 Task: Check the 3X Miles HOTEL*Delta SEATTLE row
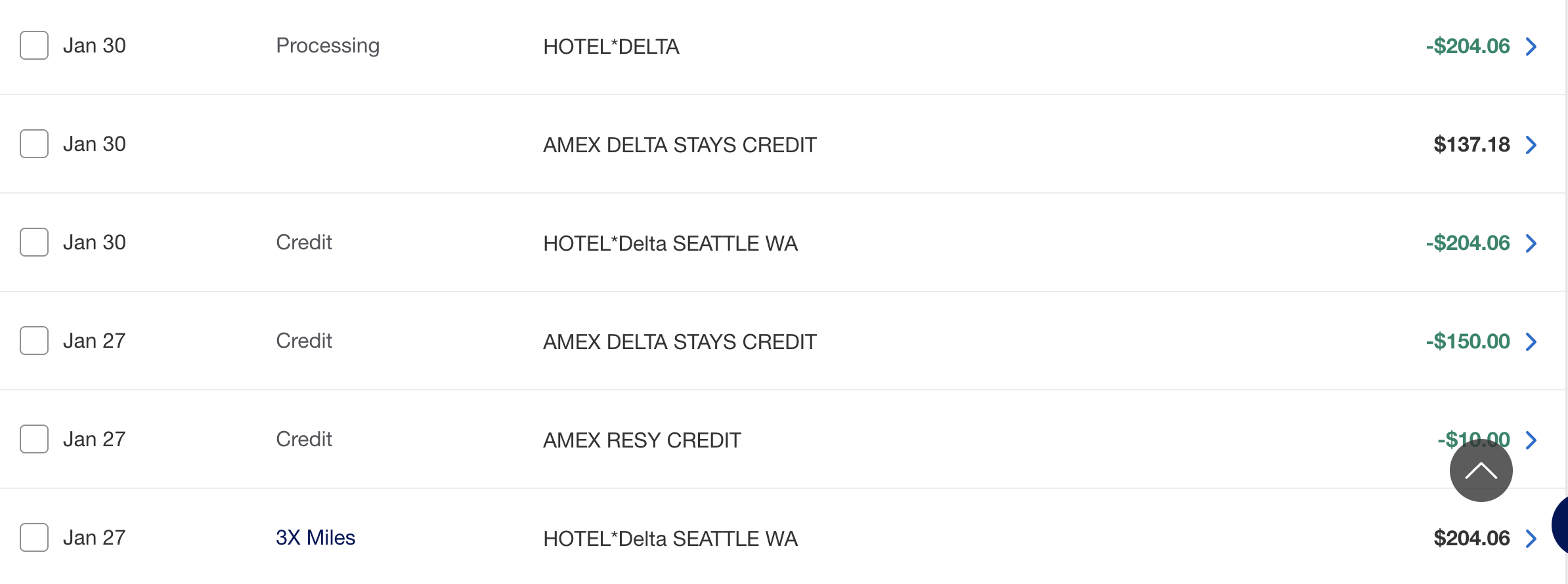[x=34, y=537]
